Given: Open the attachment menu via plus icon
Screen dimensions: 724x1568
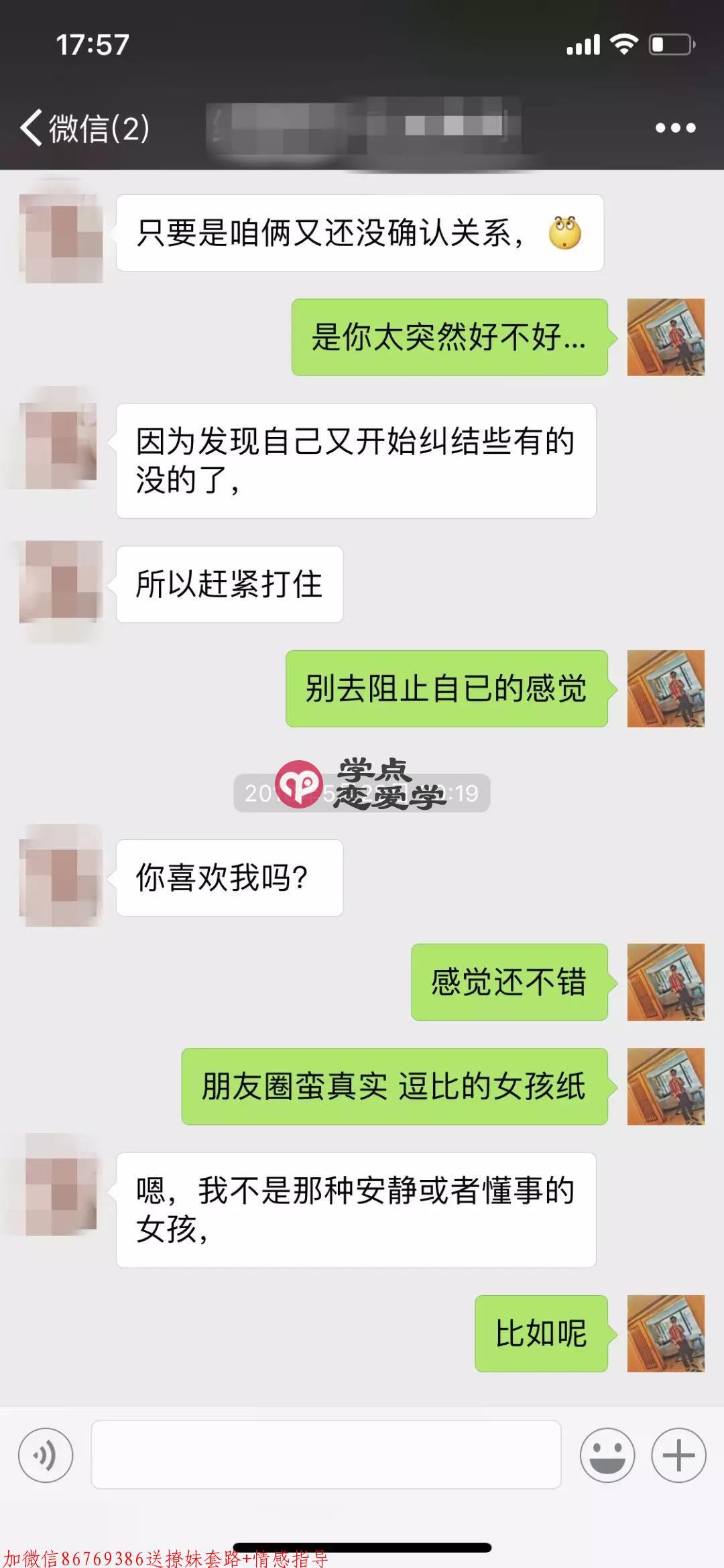Looking at the screenshot, I should pos(677,1454).
